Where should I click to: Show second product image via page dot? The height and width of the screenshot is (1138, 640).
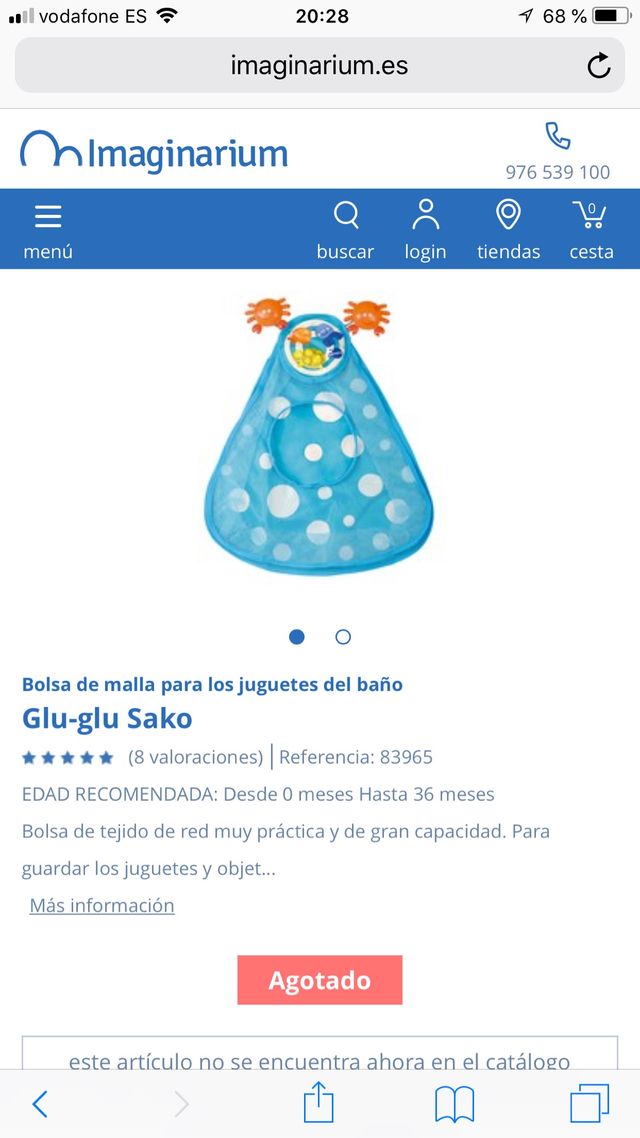pyautogui.click(x=343, y=637)
